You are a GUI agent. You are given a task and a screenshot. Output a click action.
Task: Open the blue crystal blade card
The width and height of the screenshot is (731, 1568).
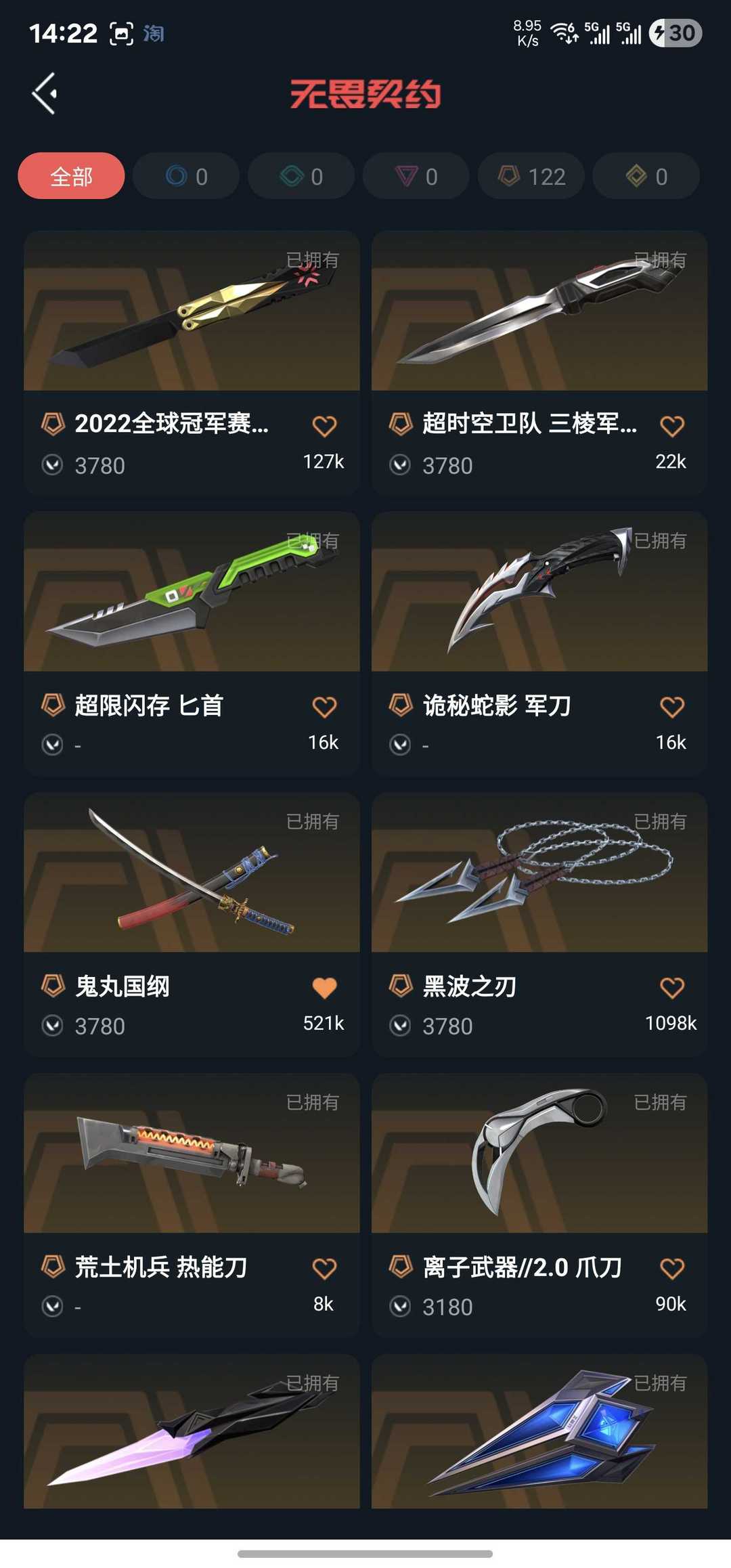tap(539, 1432)
